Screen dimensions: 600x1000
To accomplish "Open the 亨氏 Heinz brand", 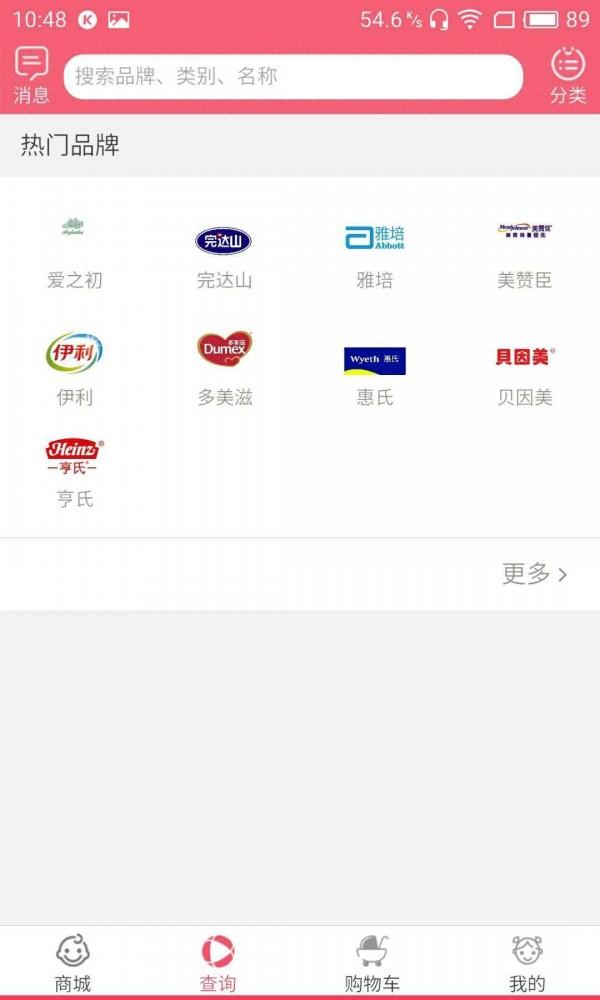I will pyautogui.click(x=75, y=473).
